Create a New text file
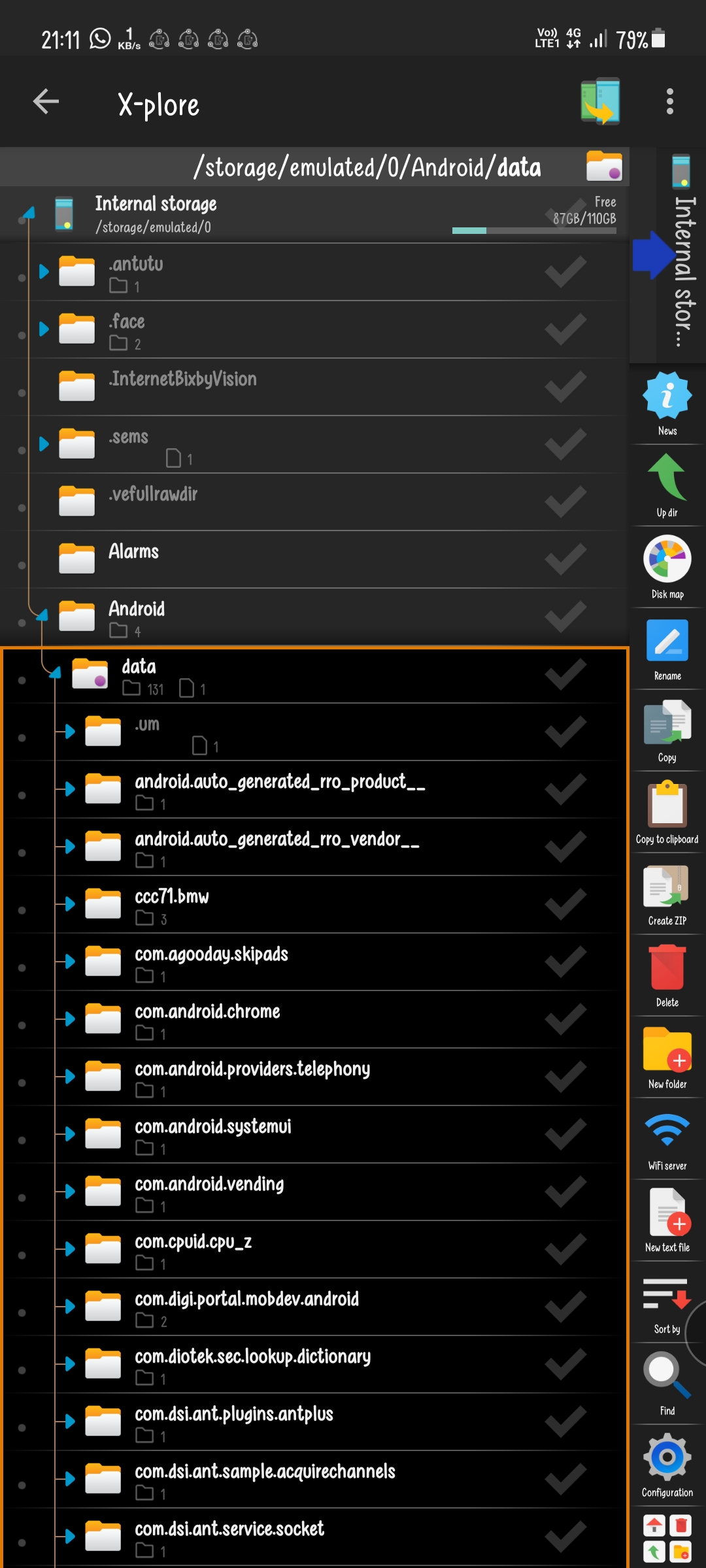706x1568 pixels. pos(667,1220)
